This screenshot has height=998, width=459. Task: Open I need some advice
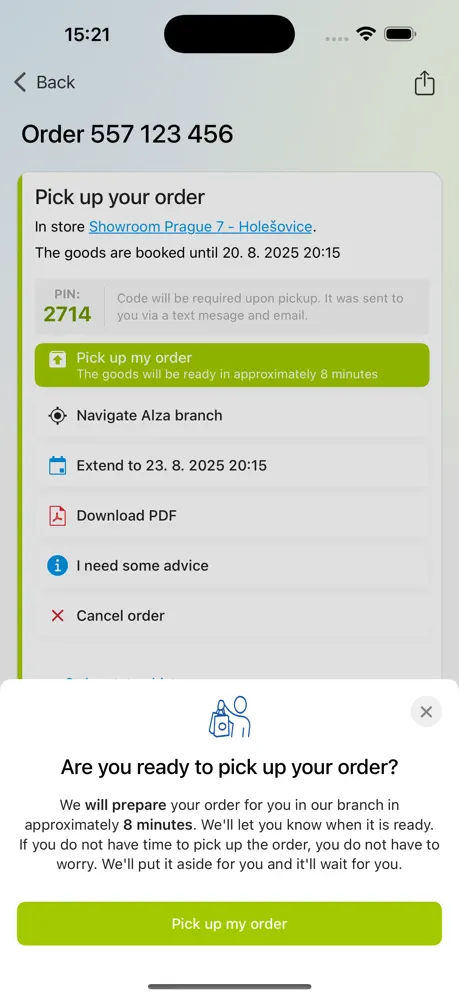(232, 565)
